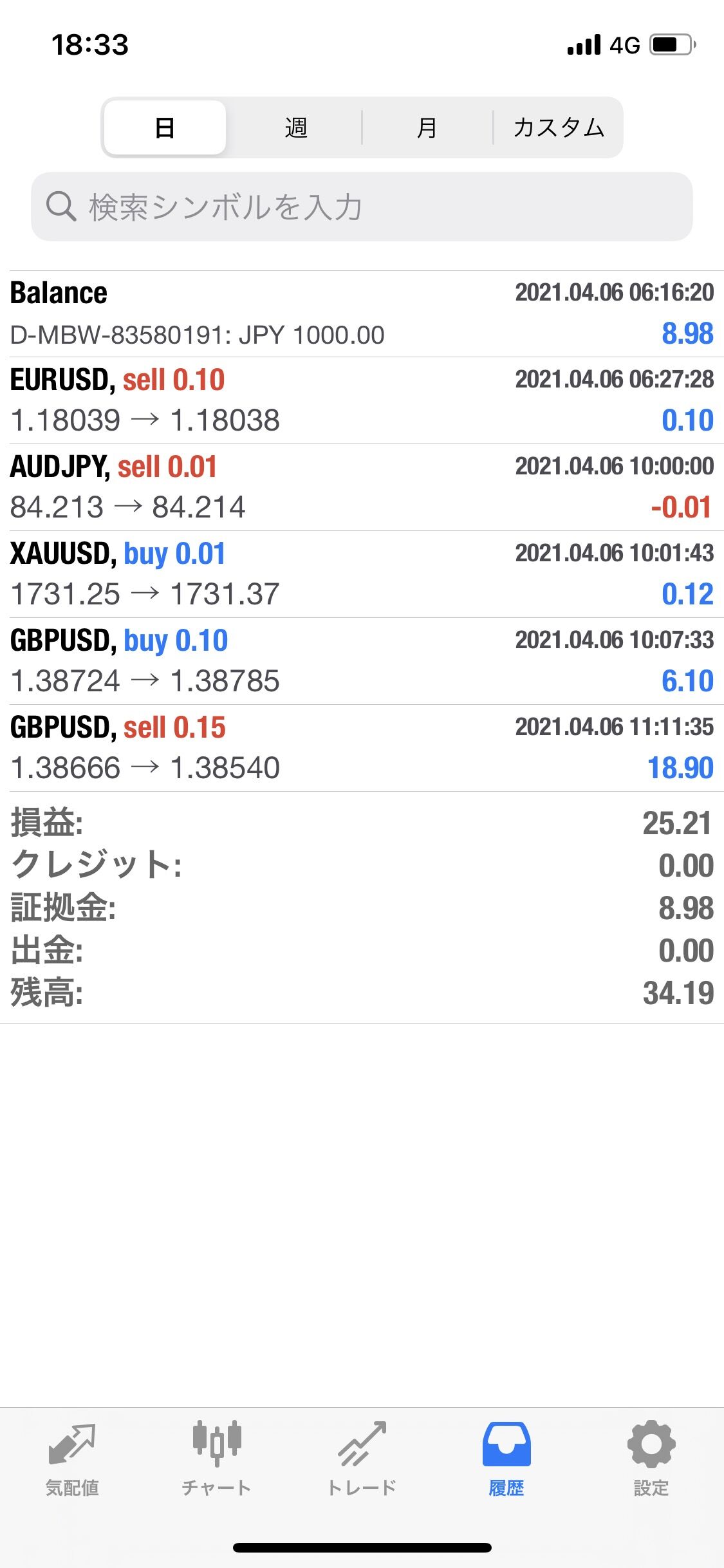Switch to the 週 (week) period
Image resolution: width=724 pixels, height=1568 pixels.
pos(296,127)
